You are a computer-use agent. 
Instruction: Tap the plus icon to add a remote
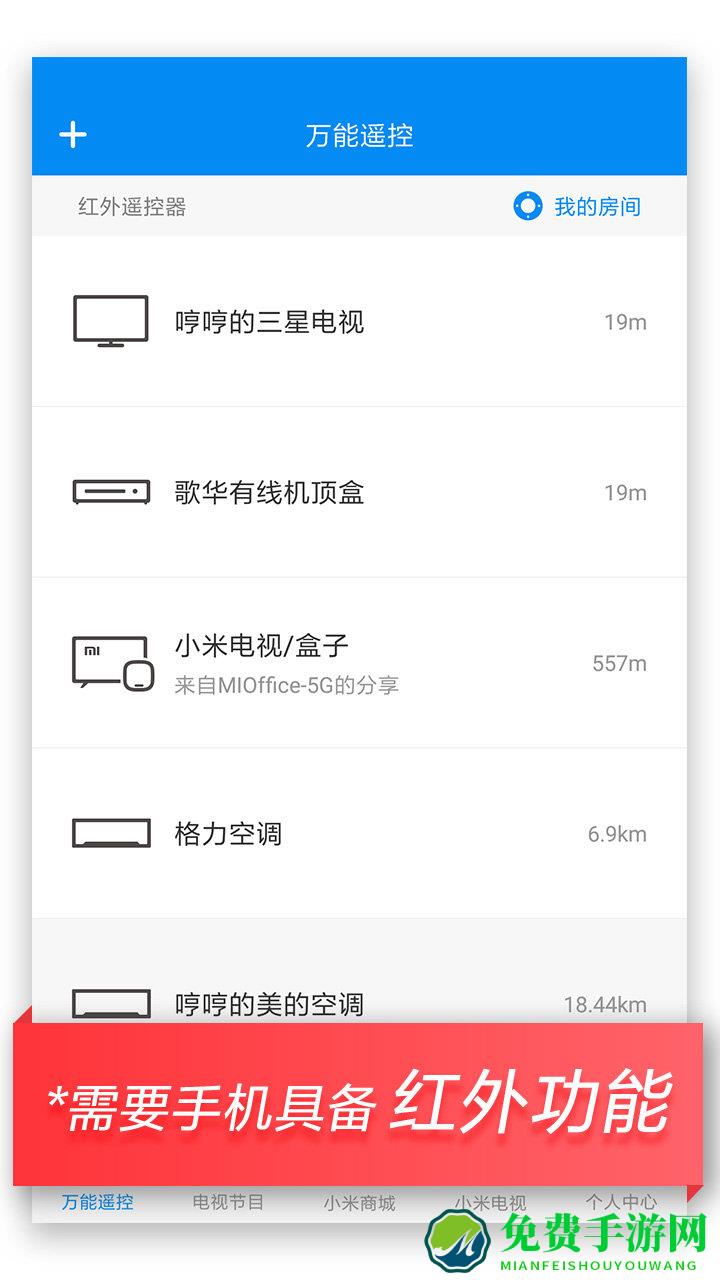tap(72, 134)
